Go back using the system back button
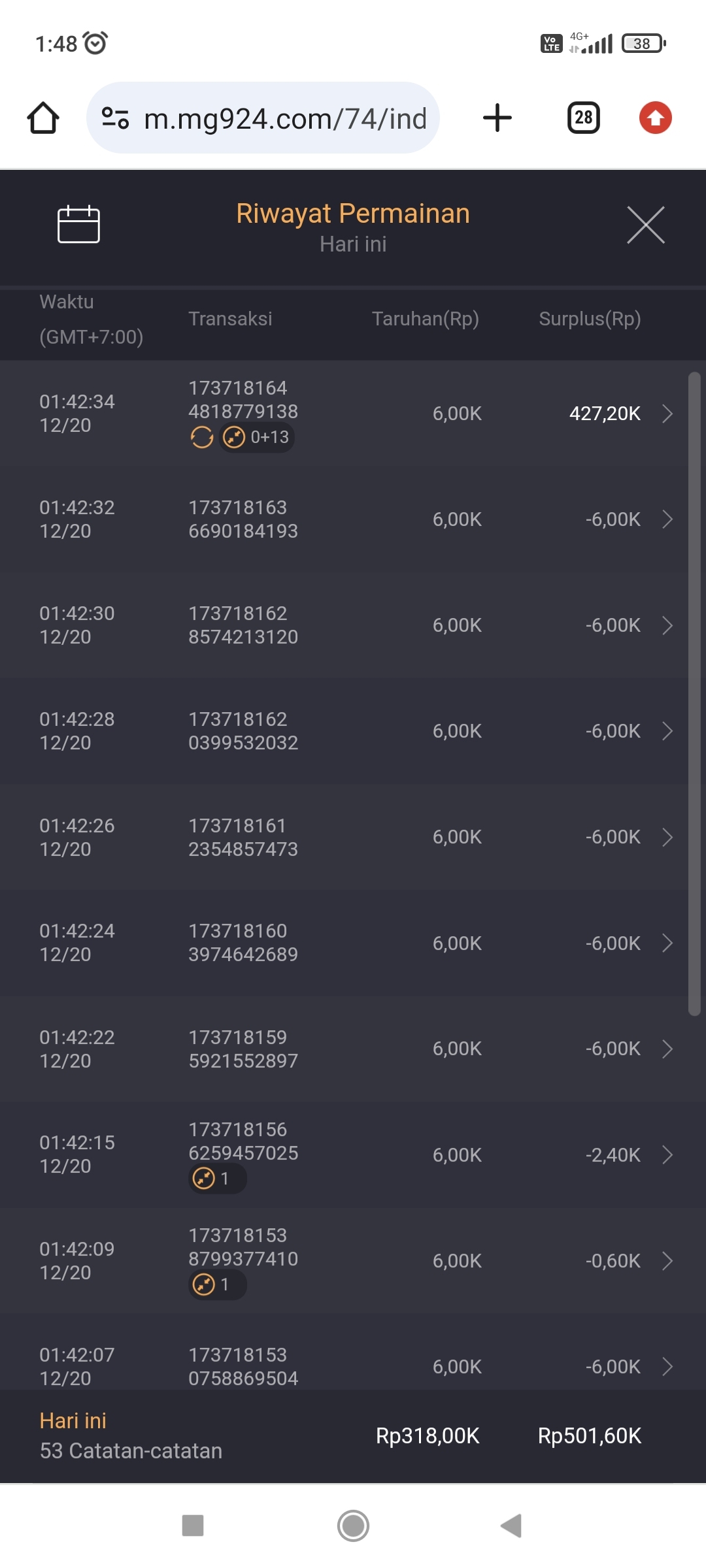This screenshot has height=1568, width=706. click(x=511, y=1526)
